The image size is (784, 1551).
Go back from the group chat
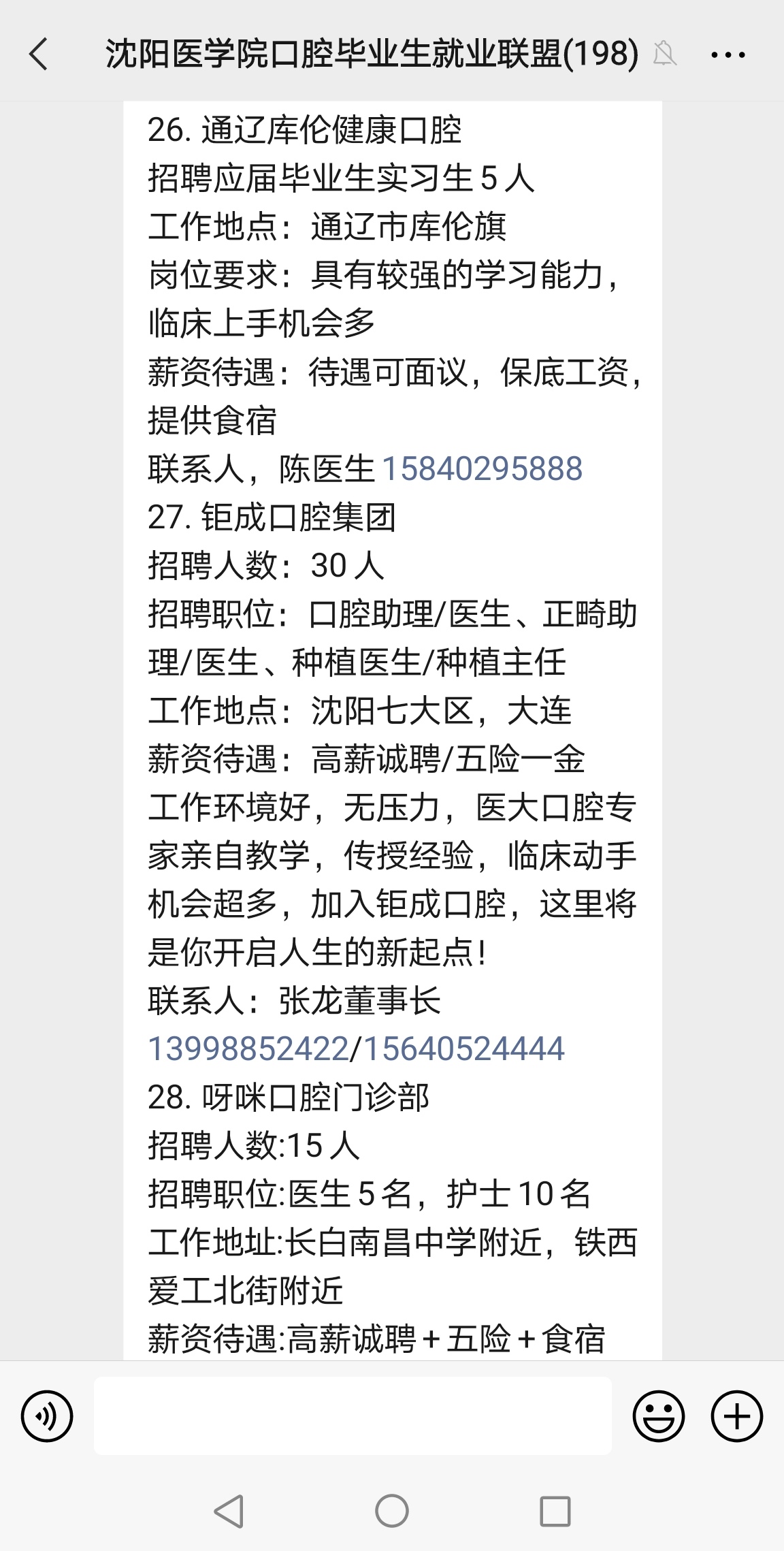[x=39, y=54]
